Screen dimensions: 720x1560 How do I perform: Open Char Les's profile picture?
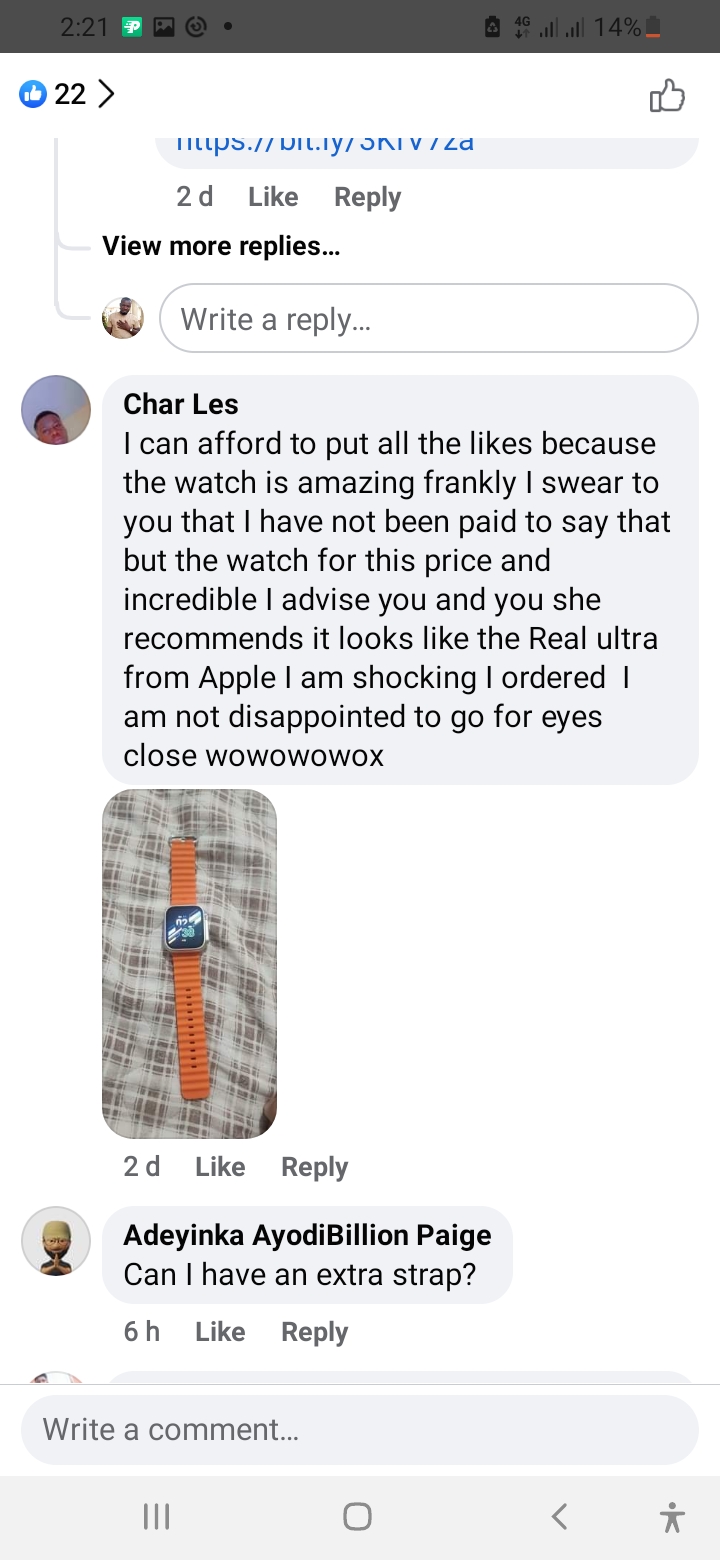click(56, 410)
